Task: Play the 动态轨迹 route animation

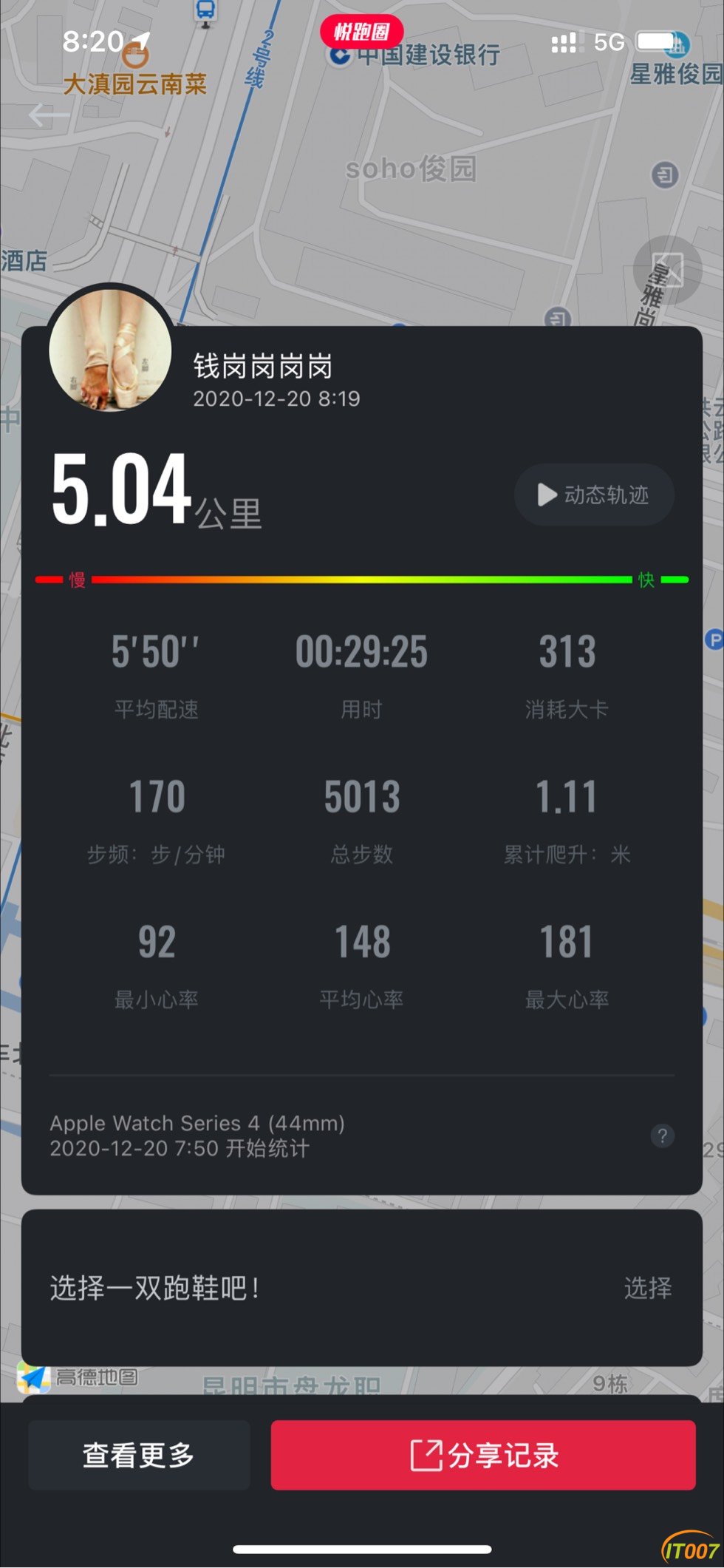Action: coord(594,495)
